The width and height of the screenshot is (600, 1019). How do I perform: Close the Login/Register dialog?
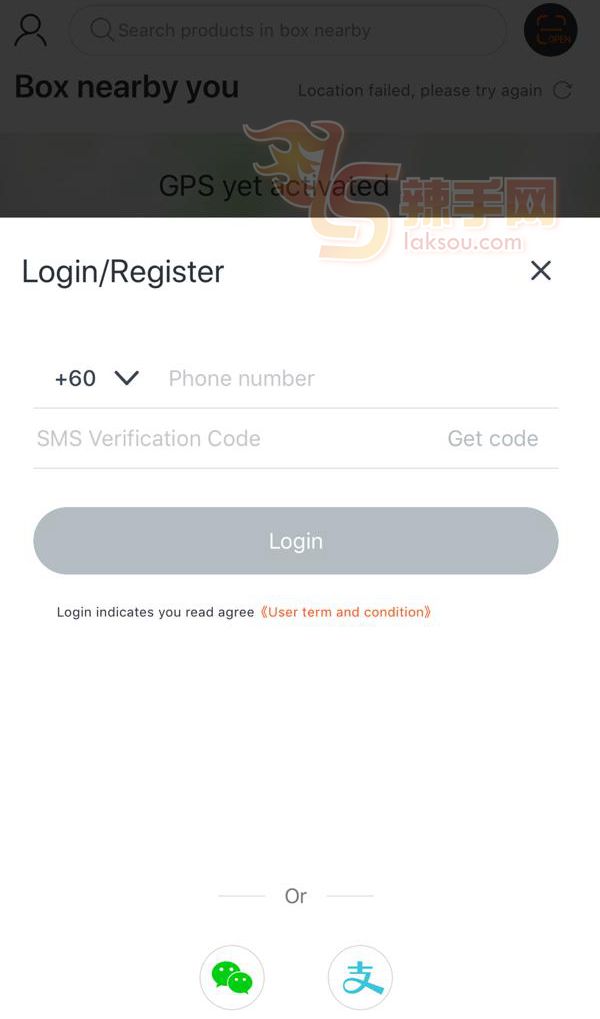coord(540,270)
